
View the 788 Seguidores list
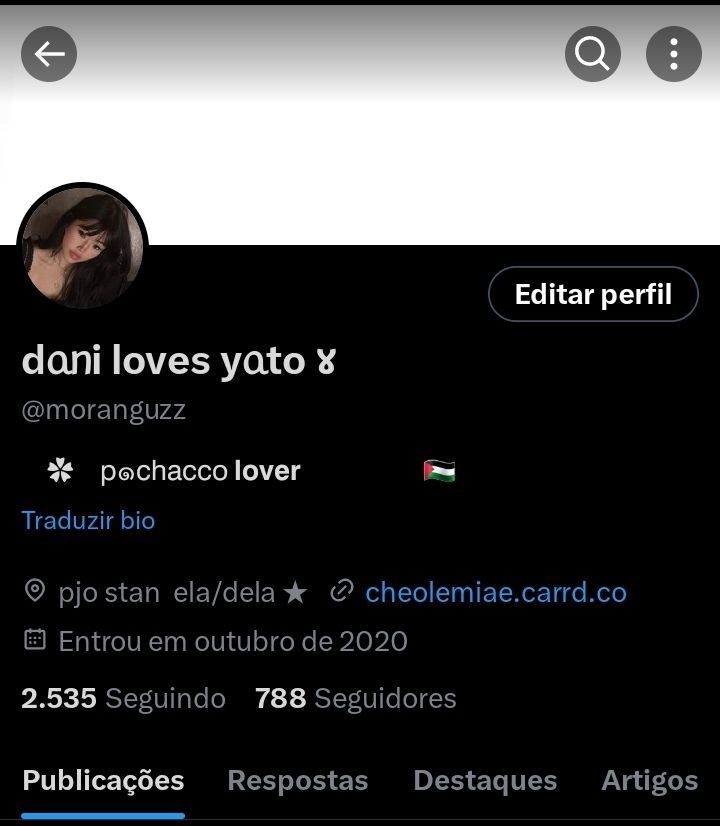355,698
